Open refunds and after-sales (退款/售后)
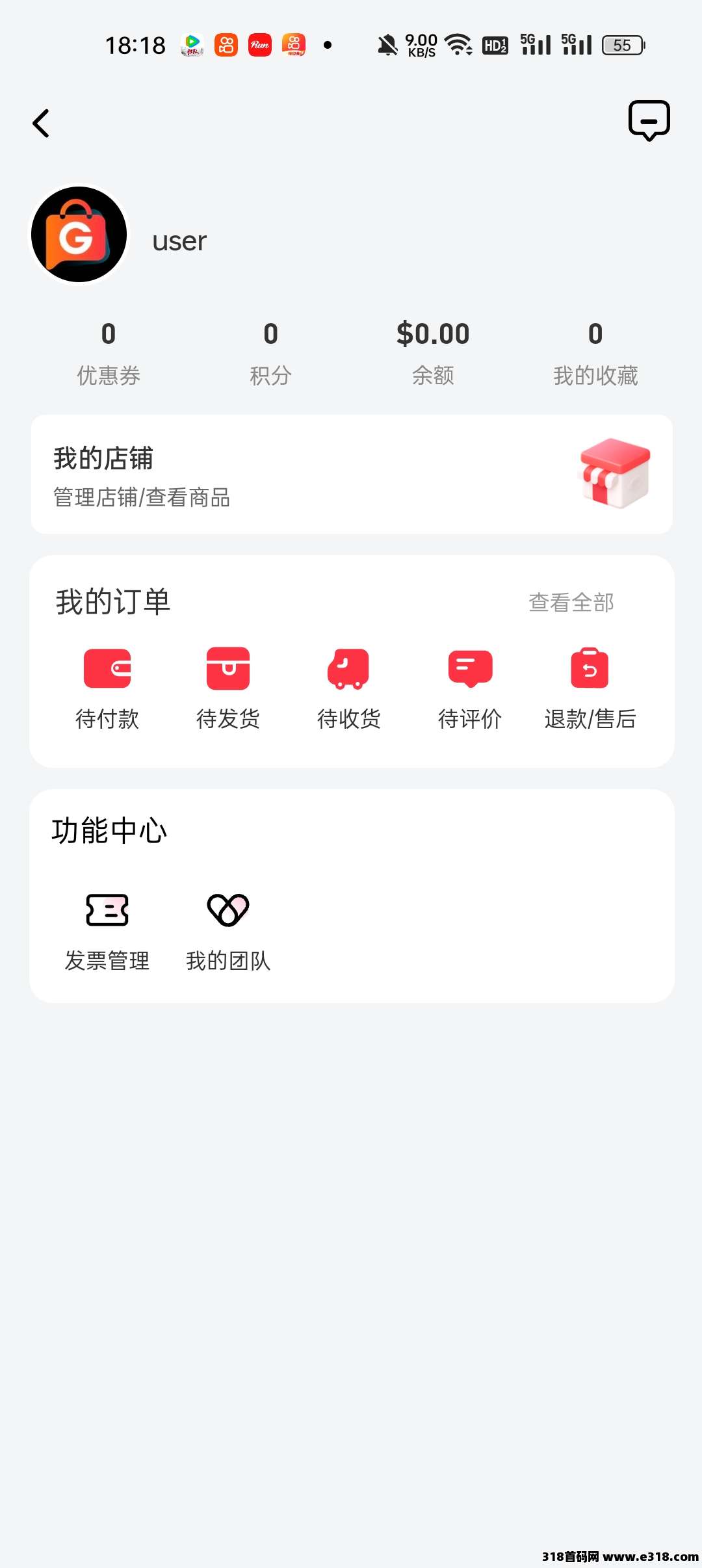 (x=590, y=688)
